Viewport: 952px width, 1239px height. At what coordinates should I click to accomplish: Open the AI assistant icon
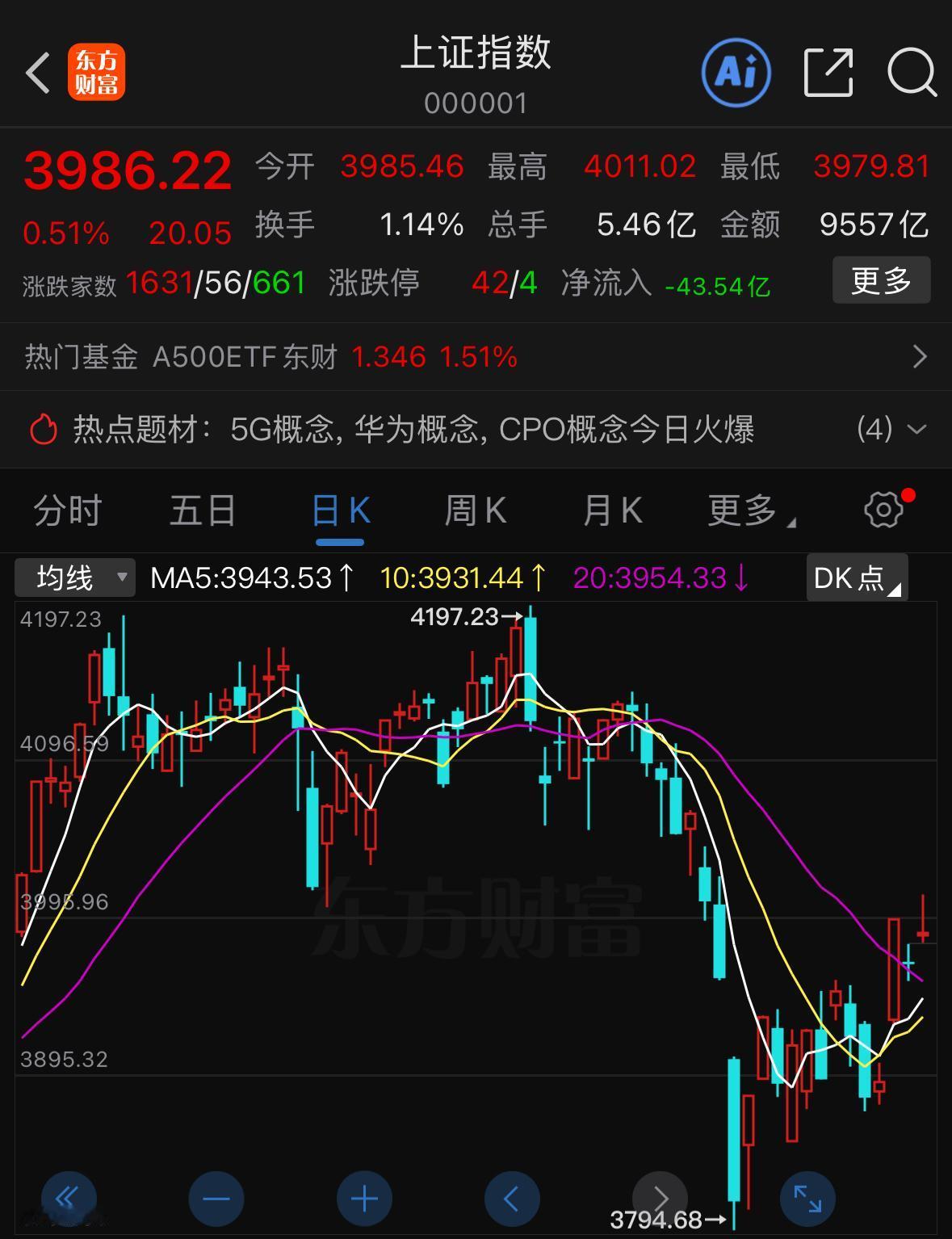click(x=736, y=72)
